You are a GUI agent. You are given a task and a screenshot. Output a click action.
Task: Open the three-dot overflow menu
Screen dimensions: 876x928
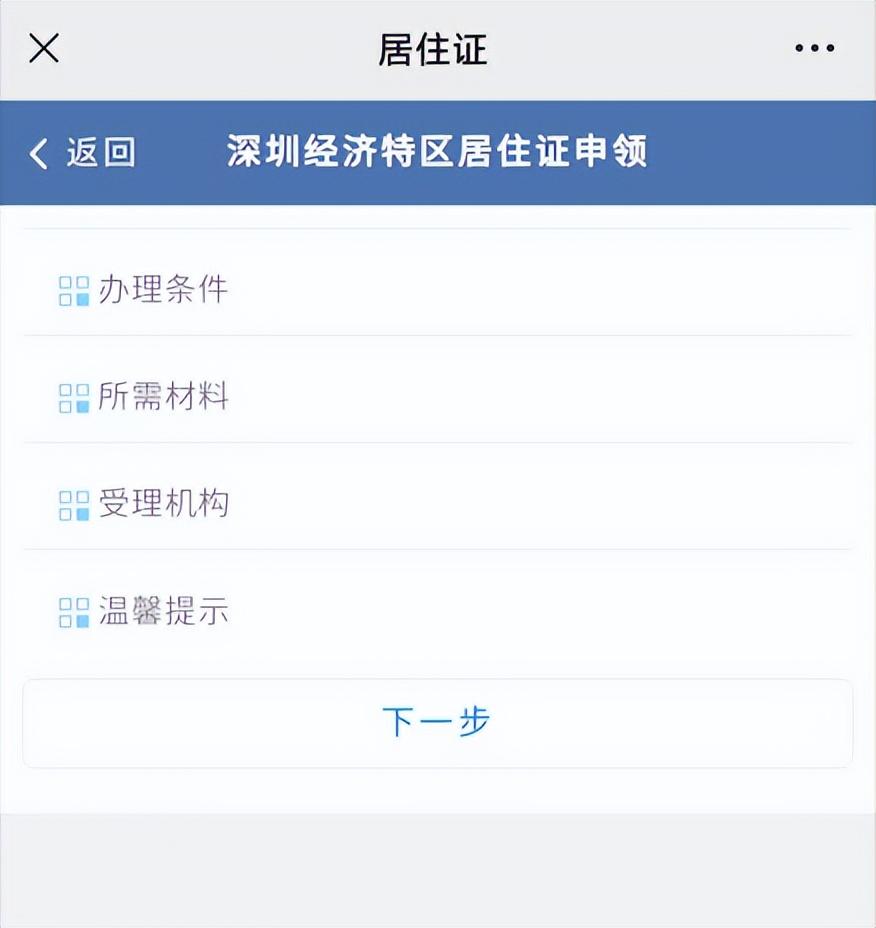click(814, 48)
